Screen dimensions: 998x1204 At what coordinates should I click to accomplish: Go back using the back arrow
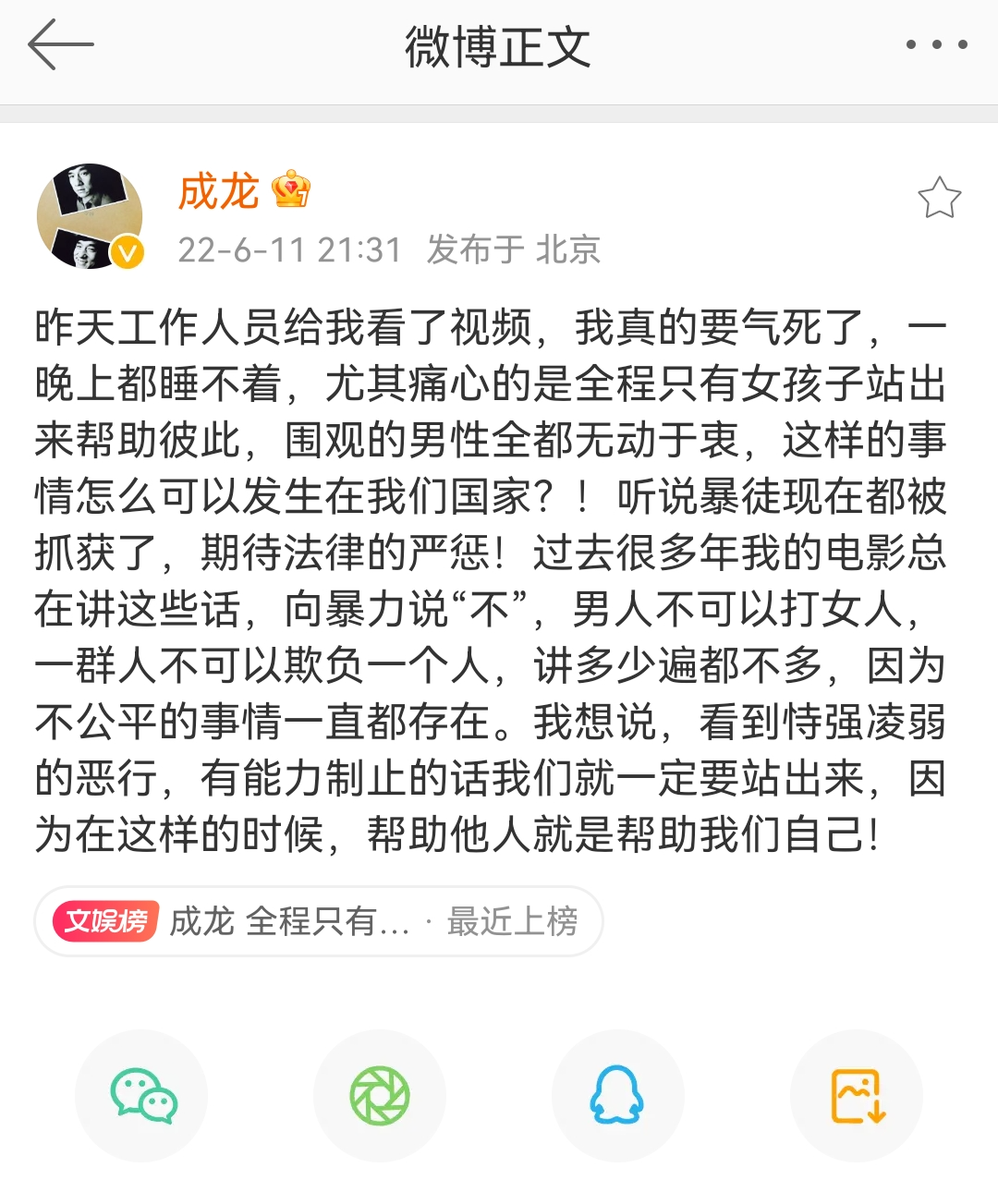click(61, 45)
